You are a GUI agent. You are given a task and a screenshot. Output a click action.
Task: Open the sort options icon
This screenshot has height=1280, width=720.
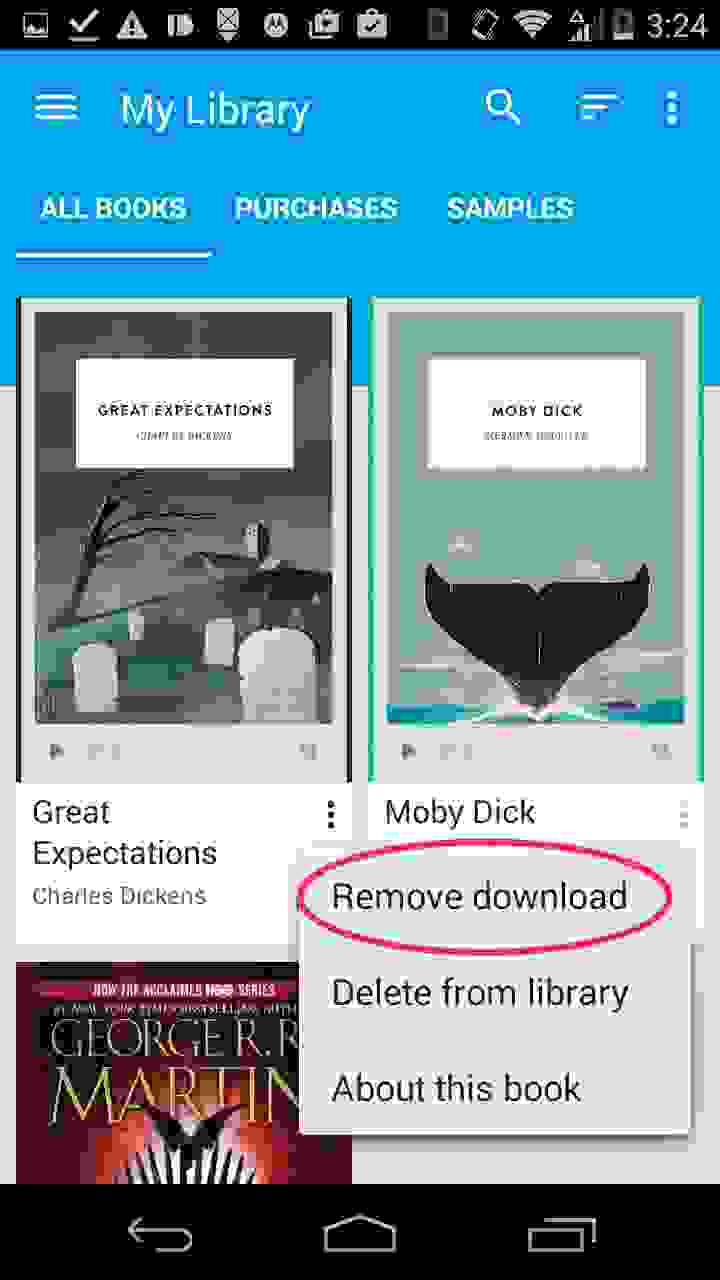point(598,107)
